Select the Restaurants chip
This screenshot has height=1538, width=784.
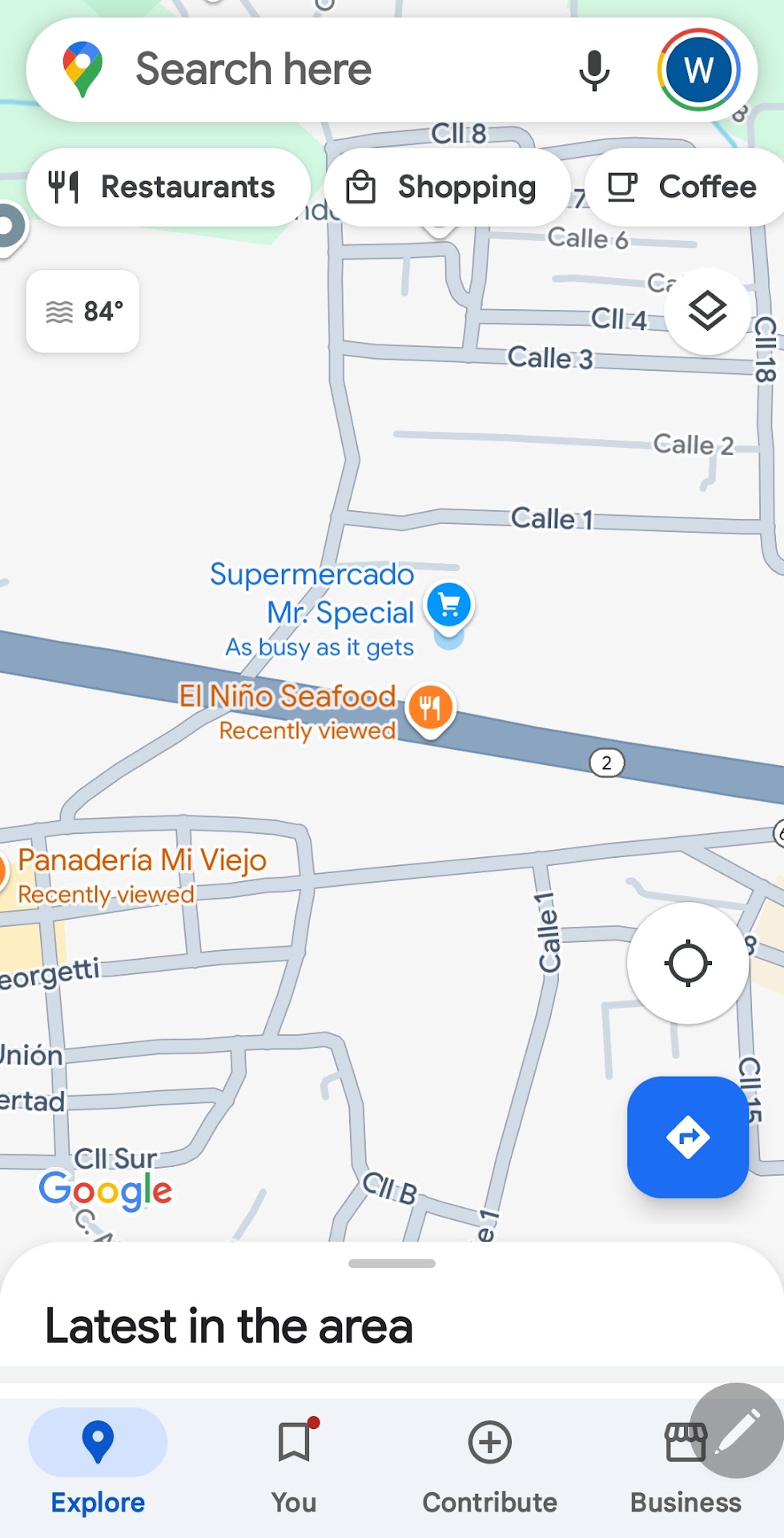tap(168, 187)
